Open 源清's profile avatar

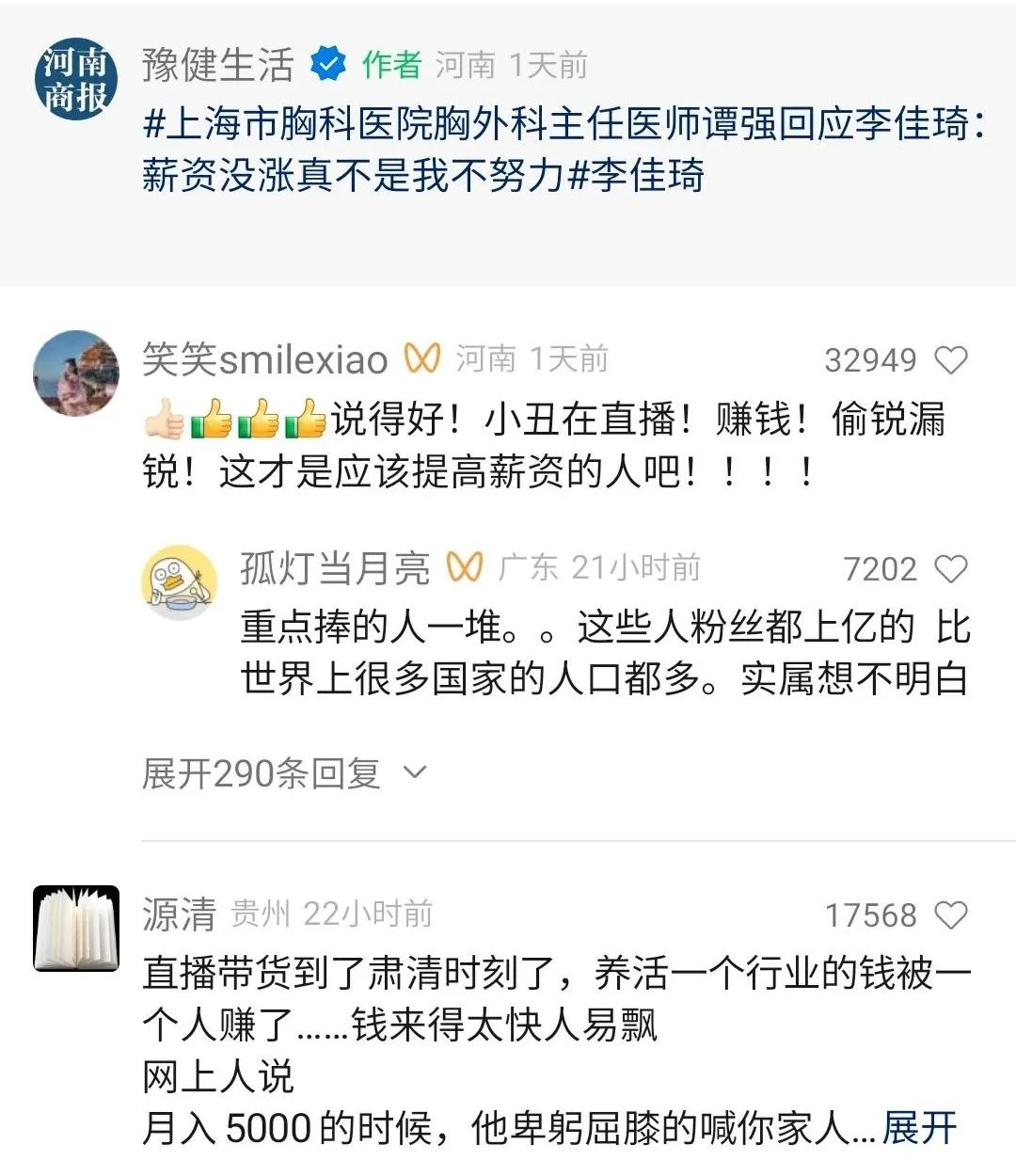pos(75,928)
